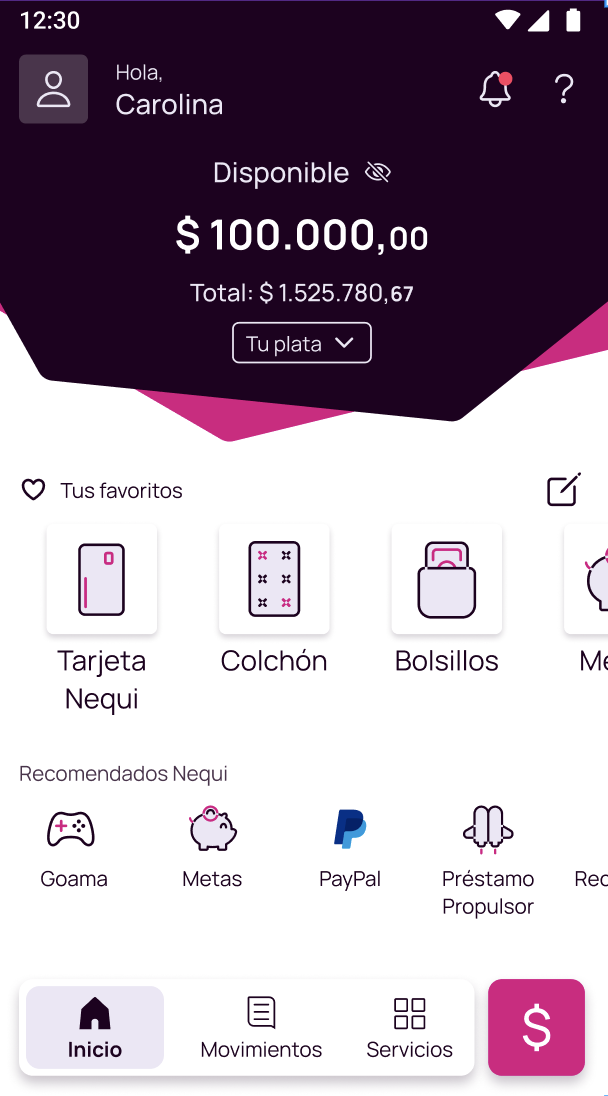Open the help question mark
The width and height of the screenshot is (608, 1096).
[x=564, y=89]
